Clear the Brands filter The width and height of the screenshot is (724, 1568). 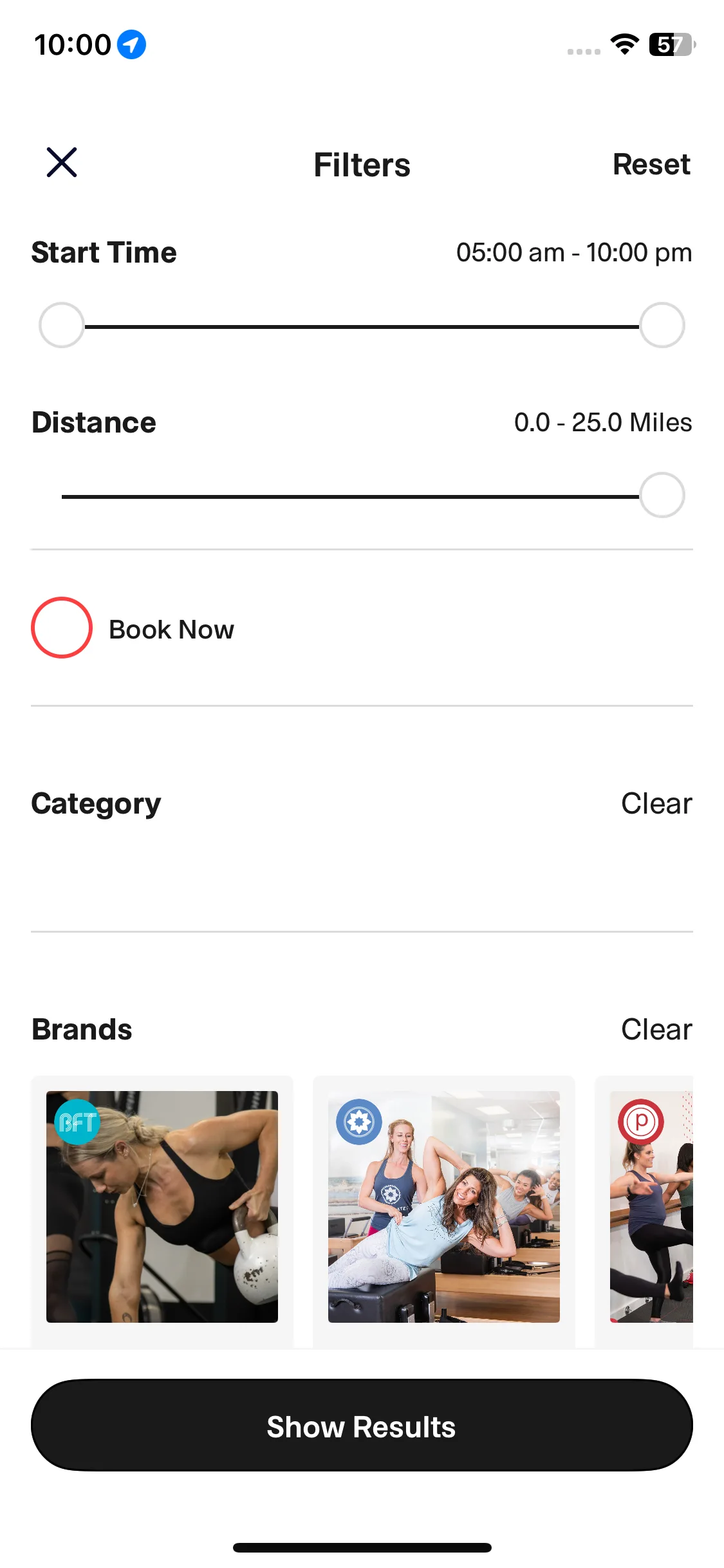pyautogui.click(x=656, y=1030)
